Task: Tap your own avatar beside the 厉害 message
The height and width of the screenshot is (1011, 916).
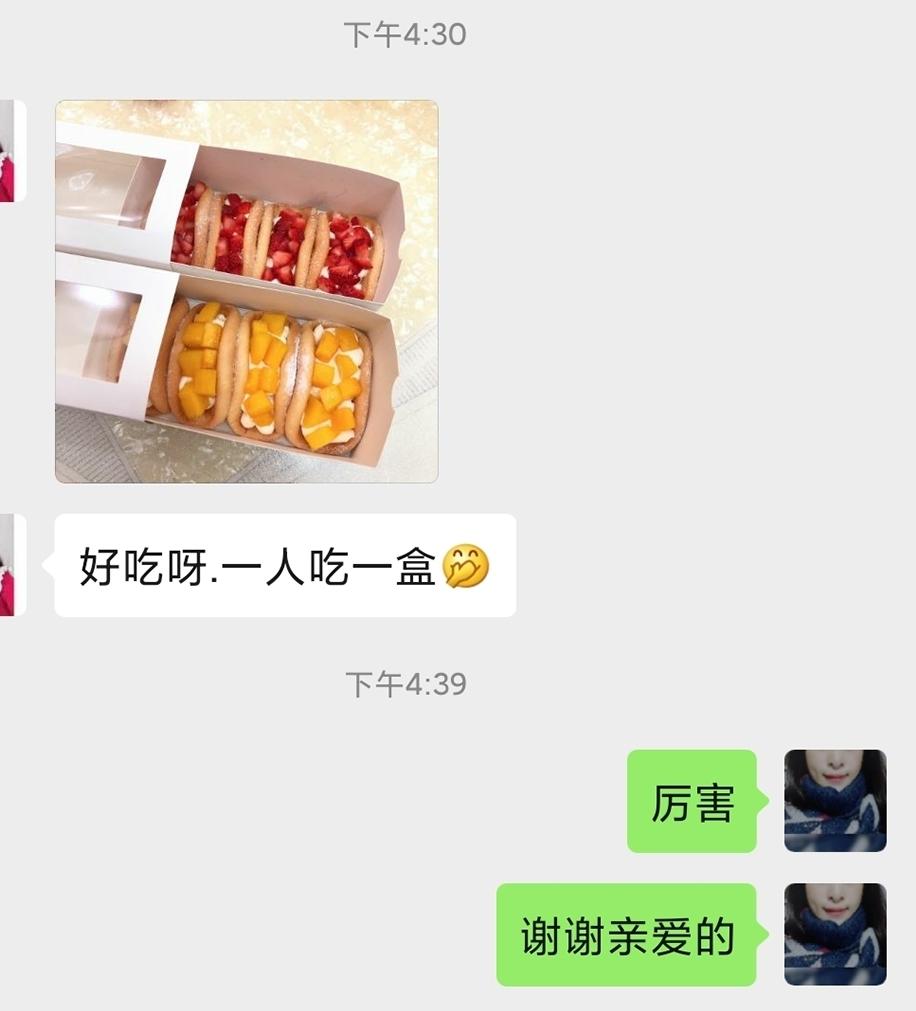Action: point(836,800)
